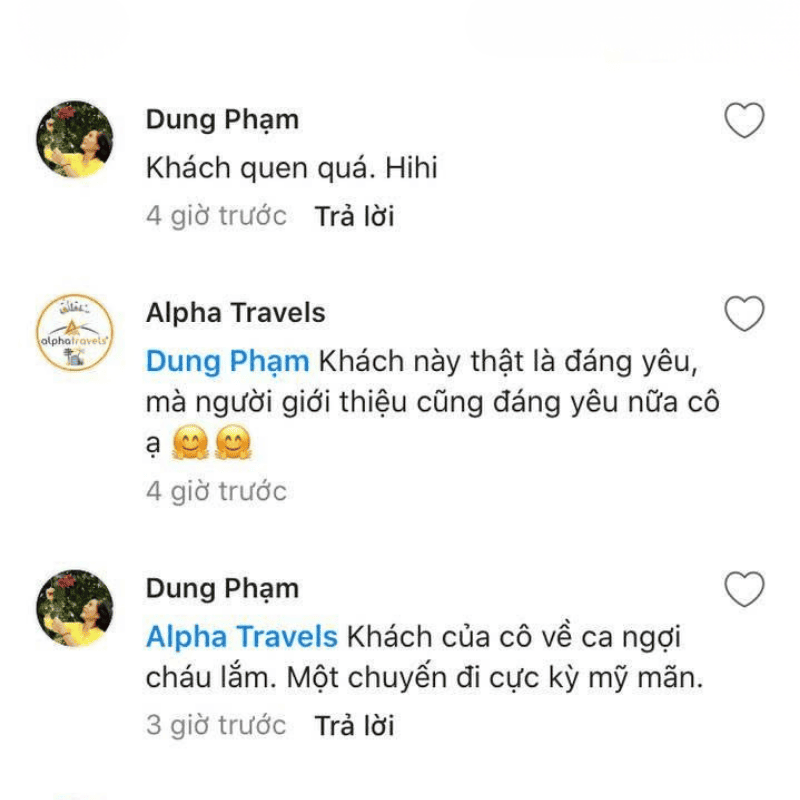Tap the bold 'Alpha Travels' commenter name
Image resolution: width=800 pixels, height=800 pixels.
tap(236, 313)
